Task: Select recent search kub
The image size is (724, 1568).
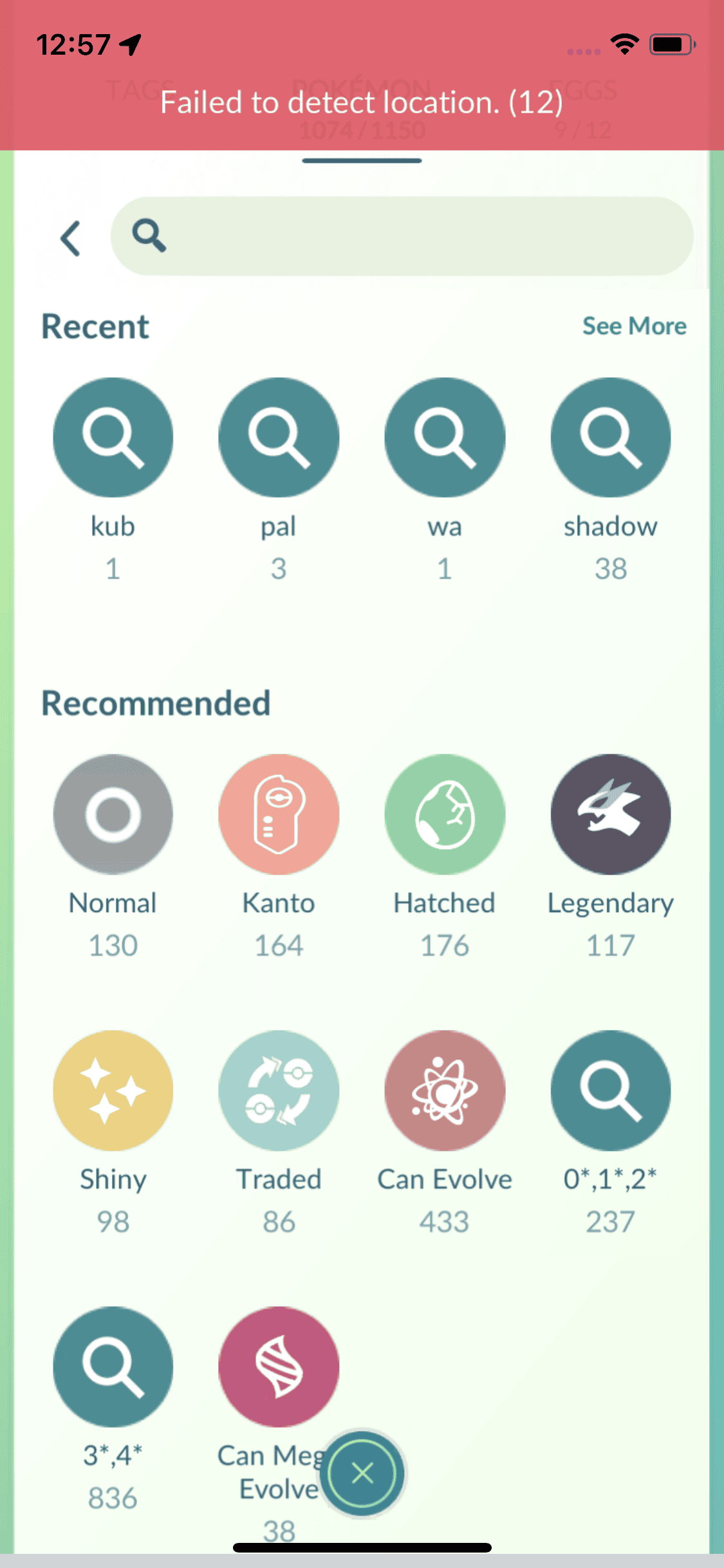Action: [x=113, y=438]
